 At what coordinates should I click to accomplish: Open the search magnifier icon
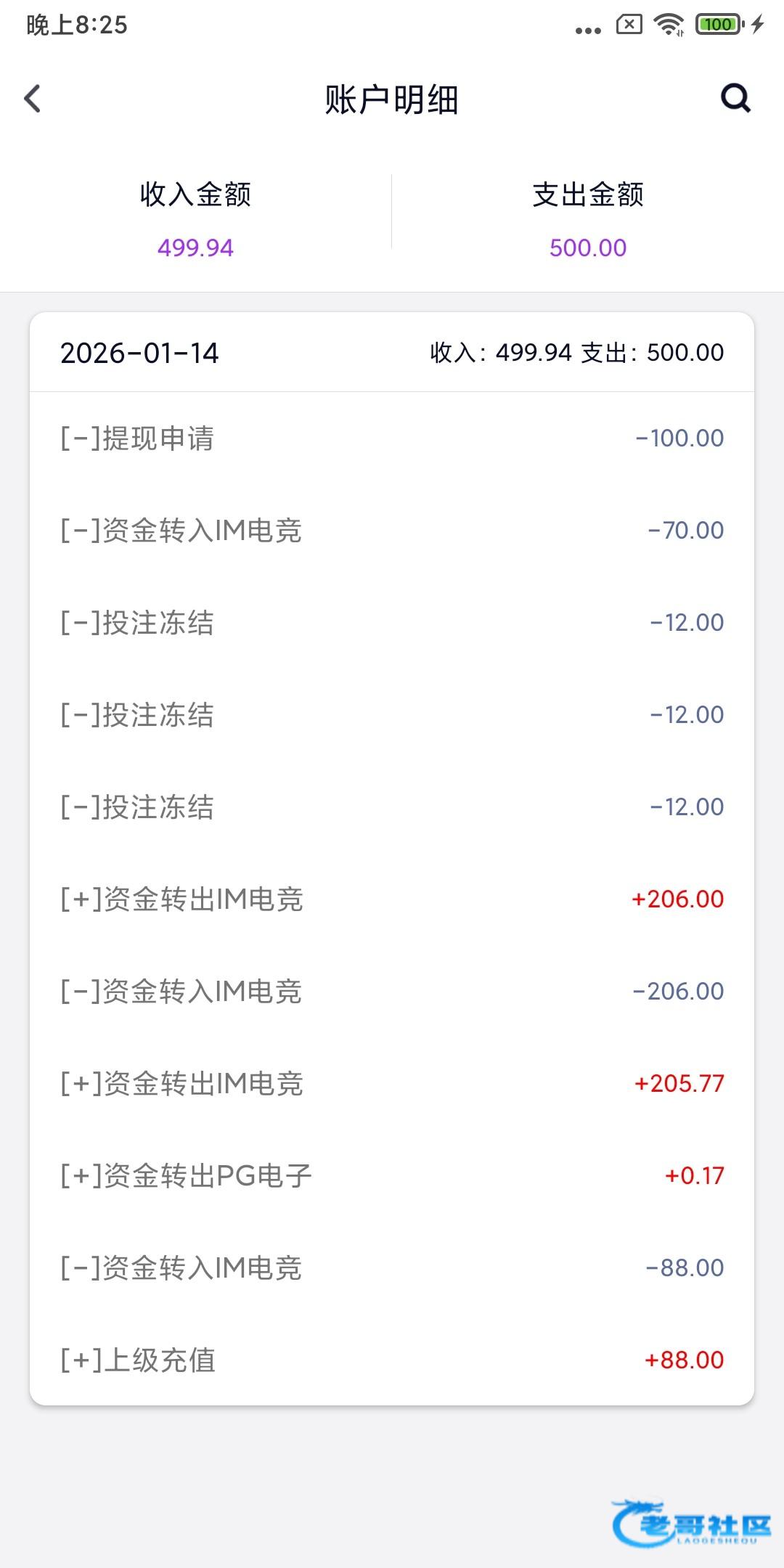point(735,98)
